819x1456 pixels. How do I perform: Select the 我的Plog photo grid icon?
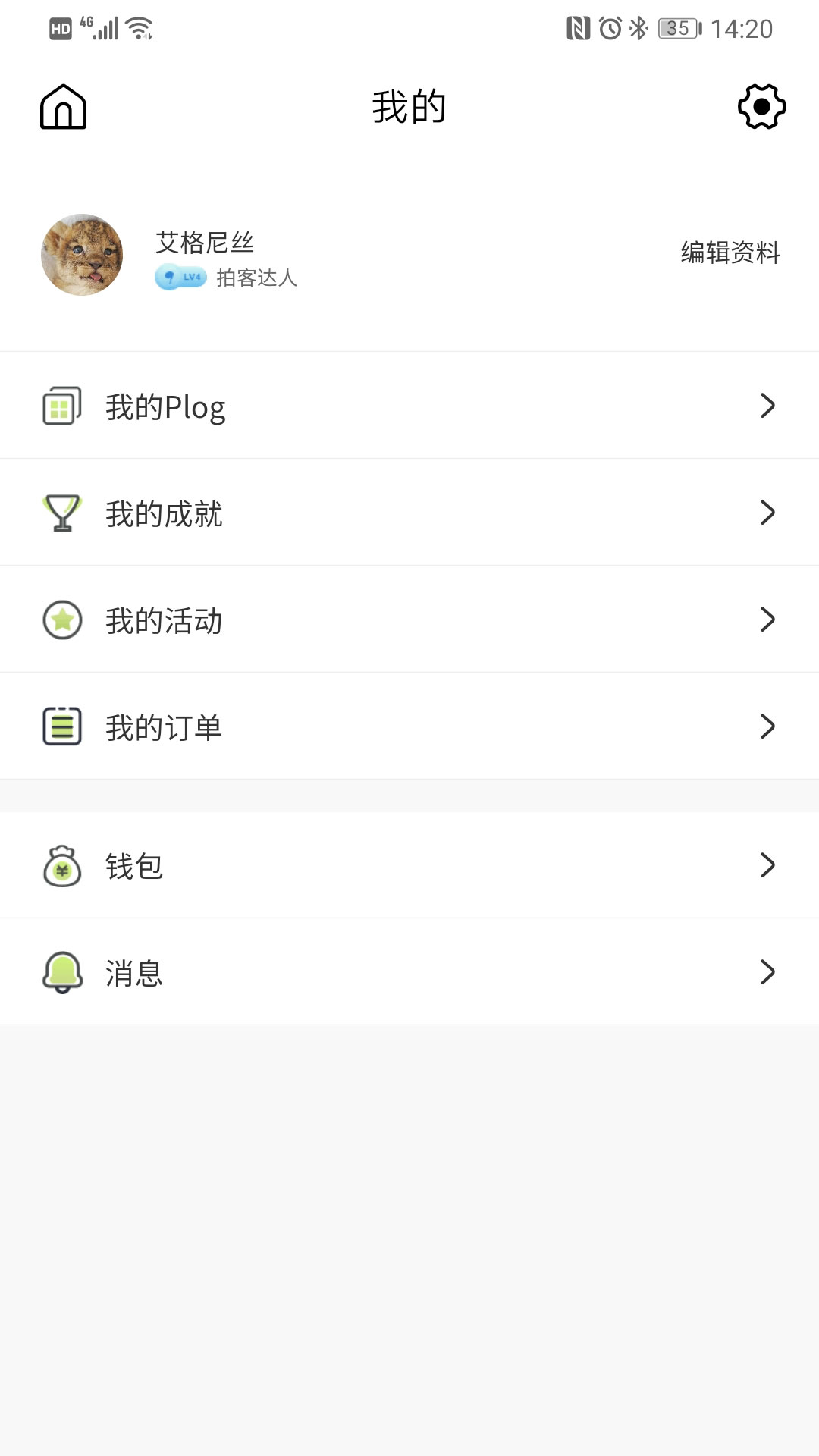(x=60, y=406)
